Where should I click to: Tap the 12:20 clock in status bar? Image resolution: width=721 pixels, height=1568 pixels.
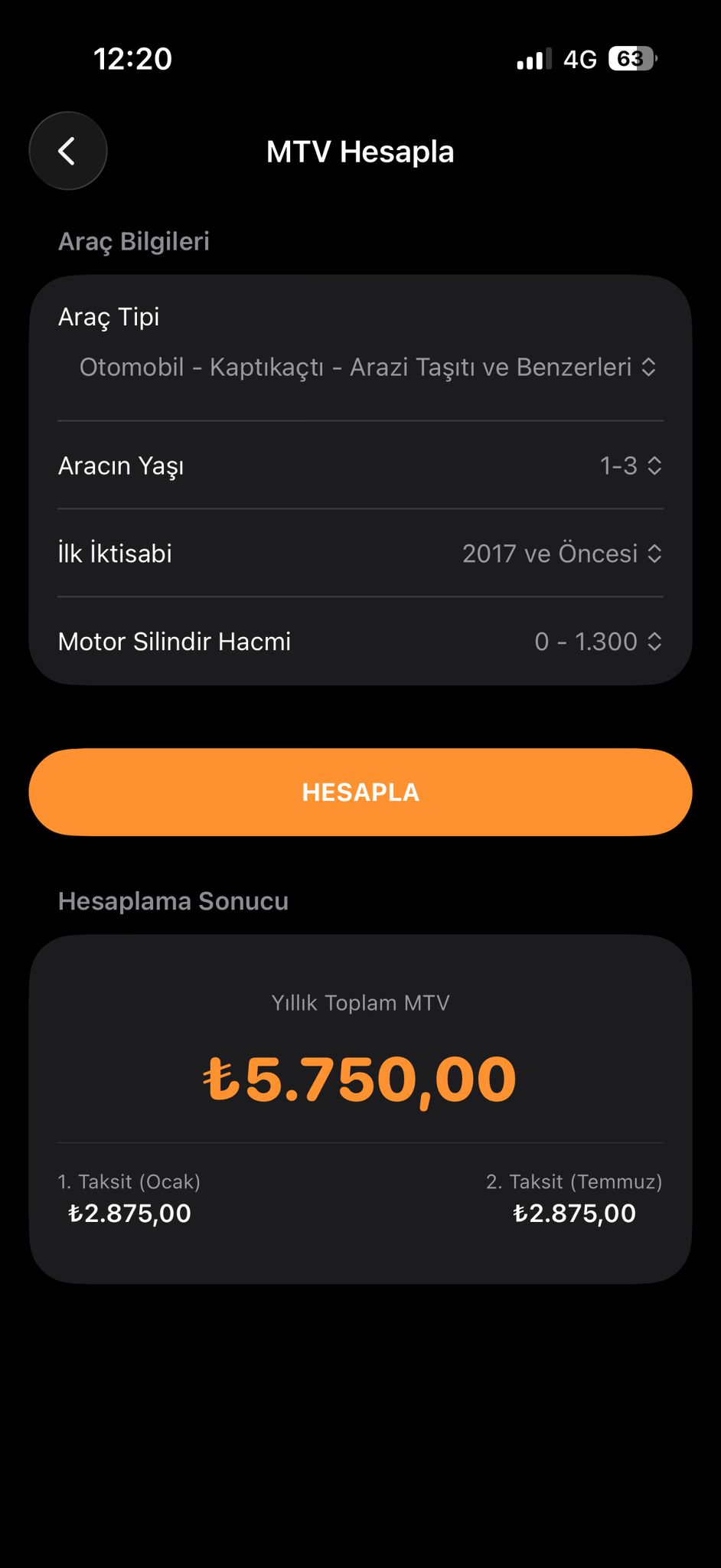[134, 58]
